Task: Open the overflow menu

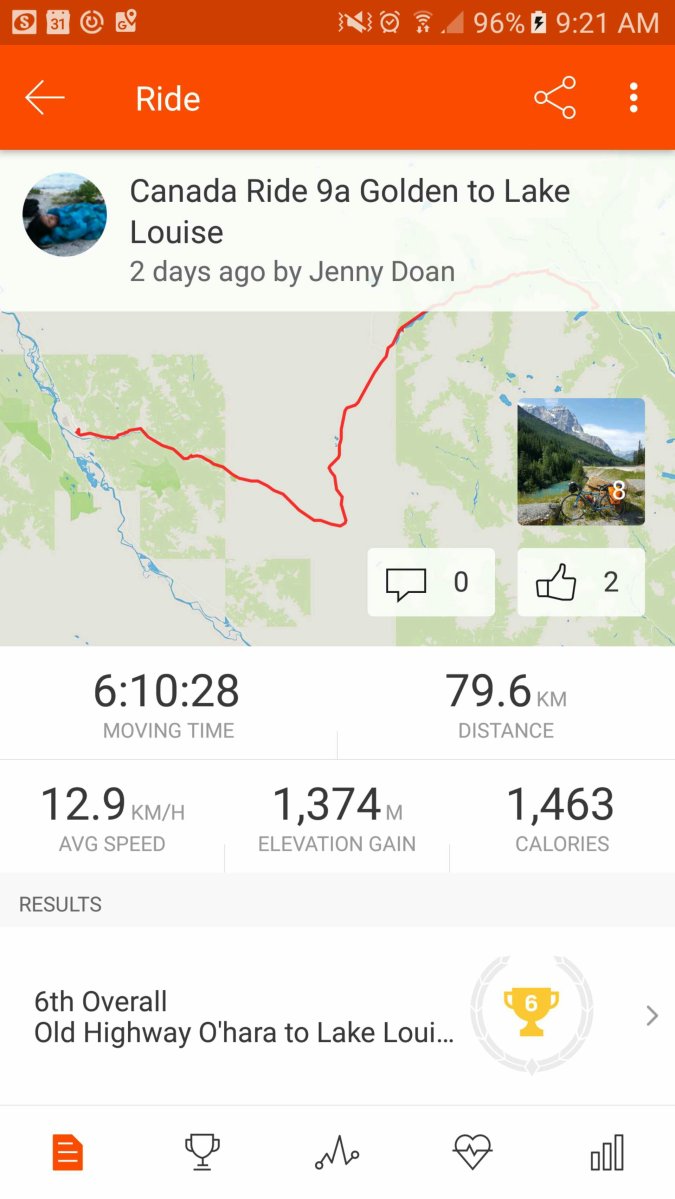Action: [x=633, y=98]
